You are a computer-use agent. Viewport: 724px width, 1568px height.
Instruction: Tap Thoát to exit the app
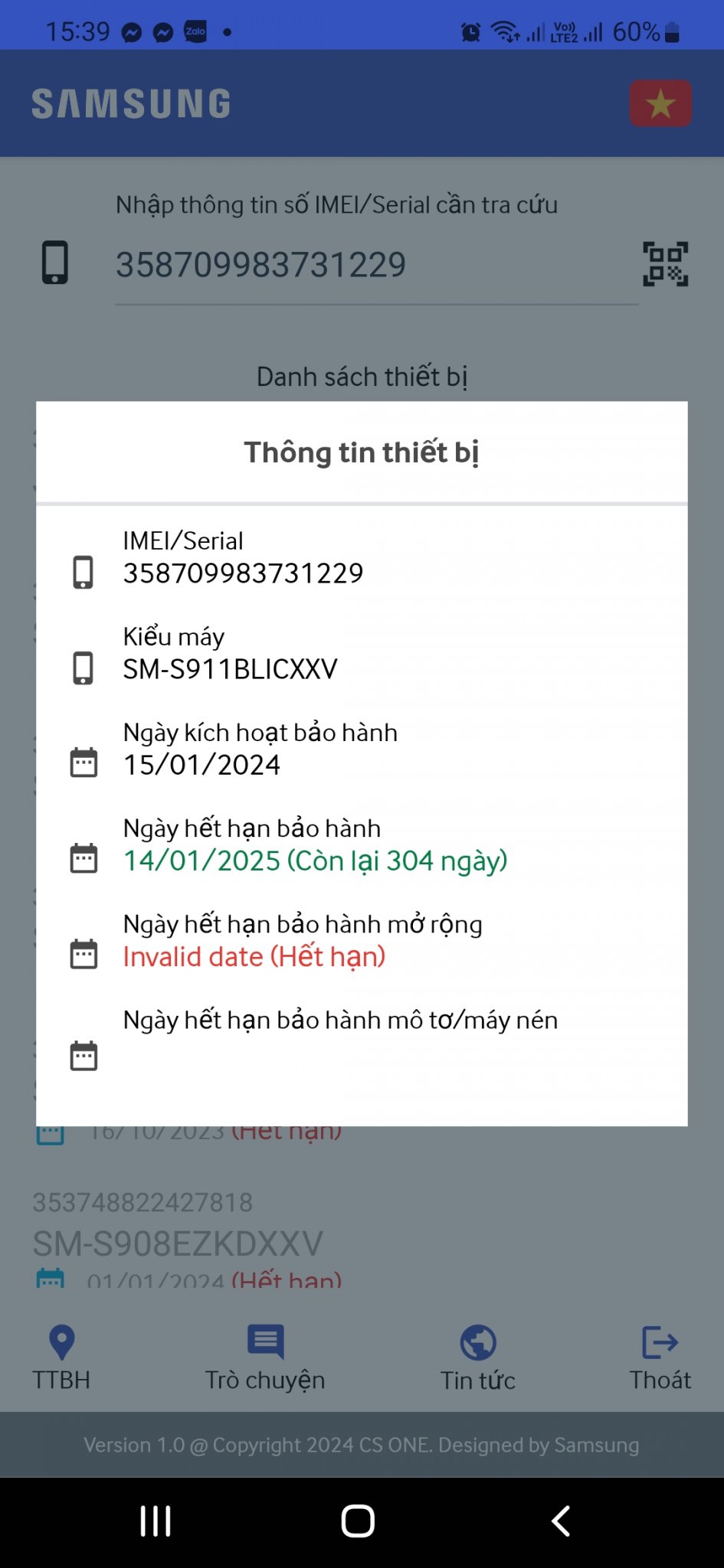point(660,1357)
